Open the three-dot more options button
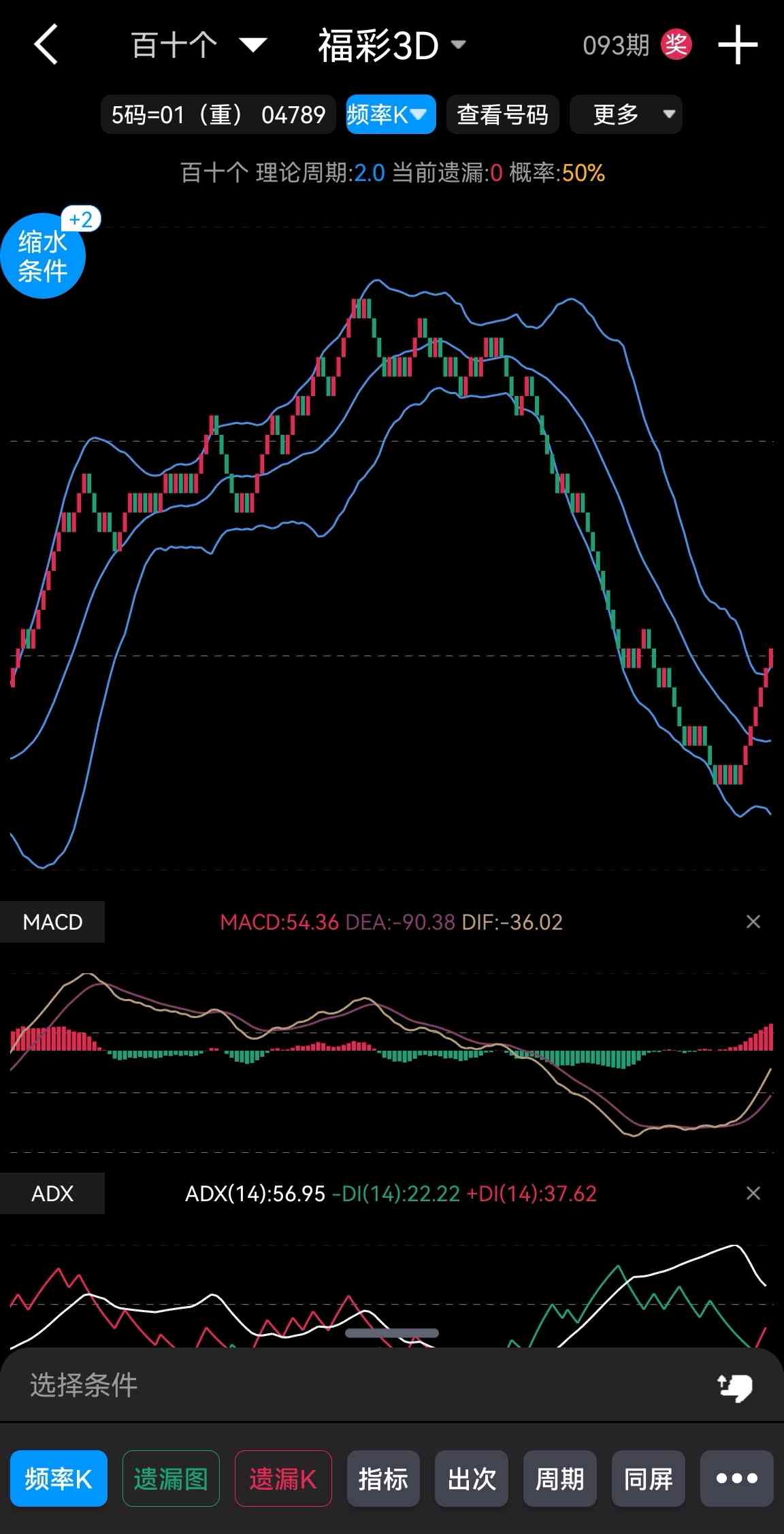The height and width of the screenshot is (1534, 784). tap(737, 1478)
